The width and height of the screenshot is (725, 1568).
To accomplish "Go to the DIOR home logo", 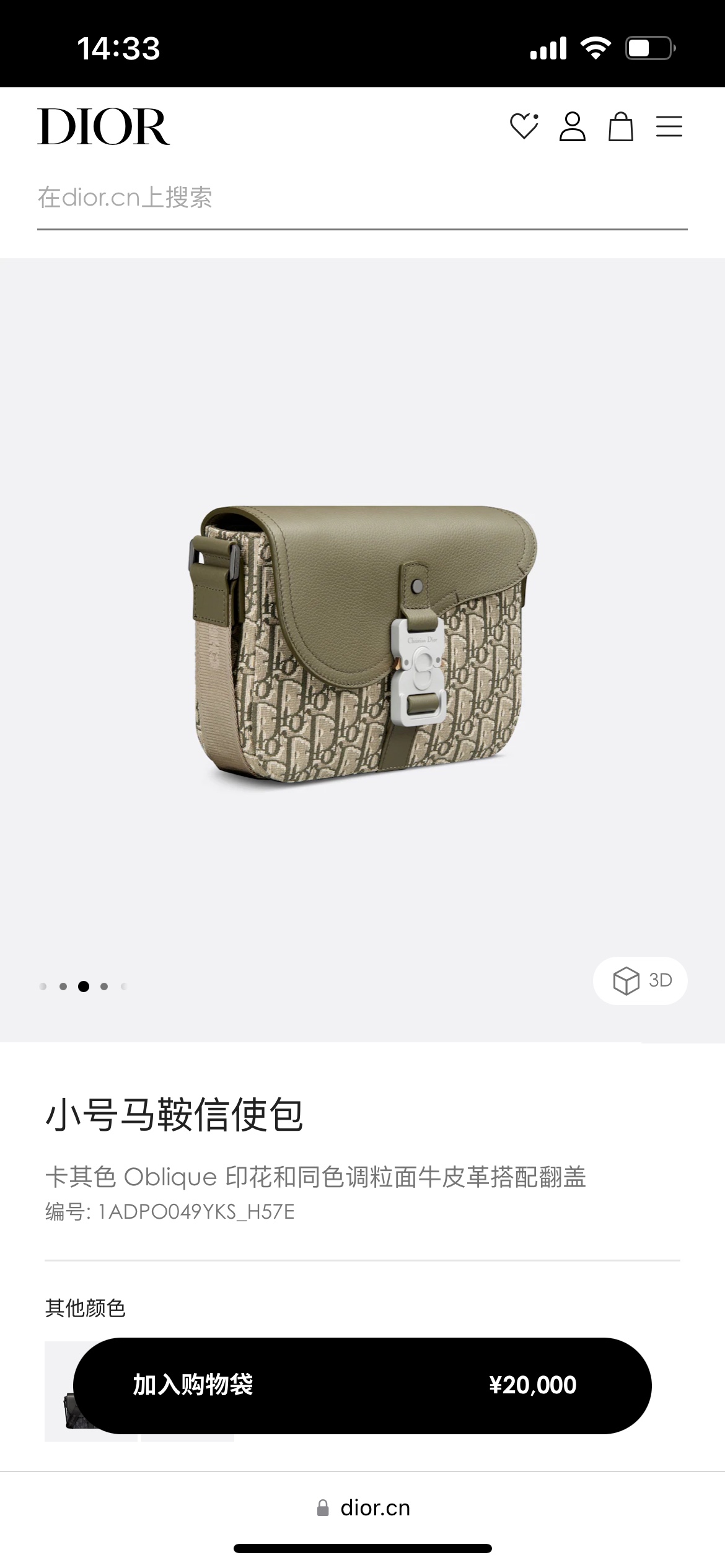I will tap(103, 127).
